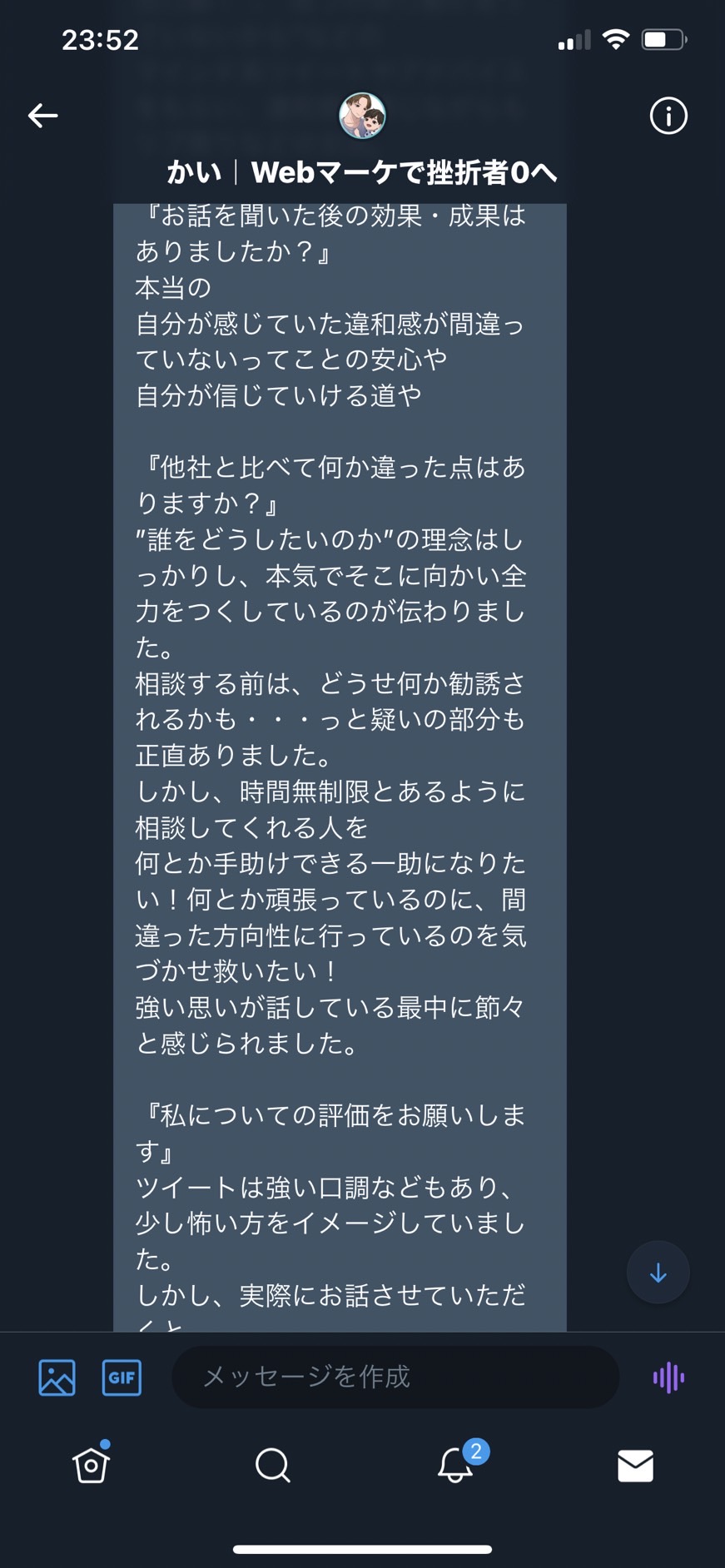Focus the メッセージを作成 text field
This screenshot has height=1568, width=725.
click(x=395, y=1377)
